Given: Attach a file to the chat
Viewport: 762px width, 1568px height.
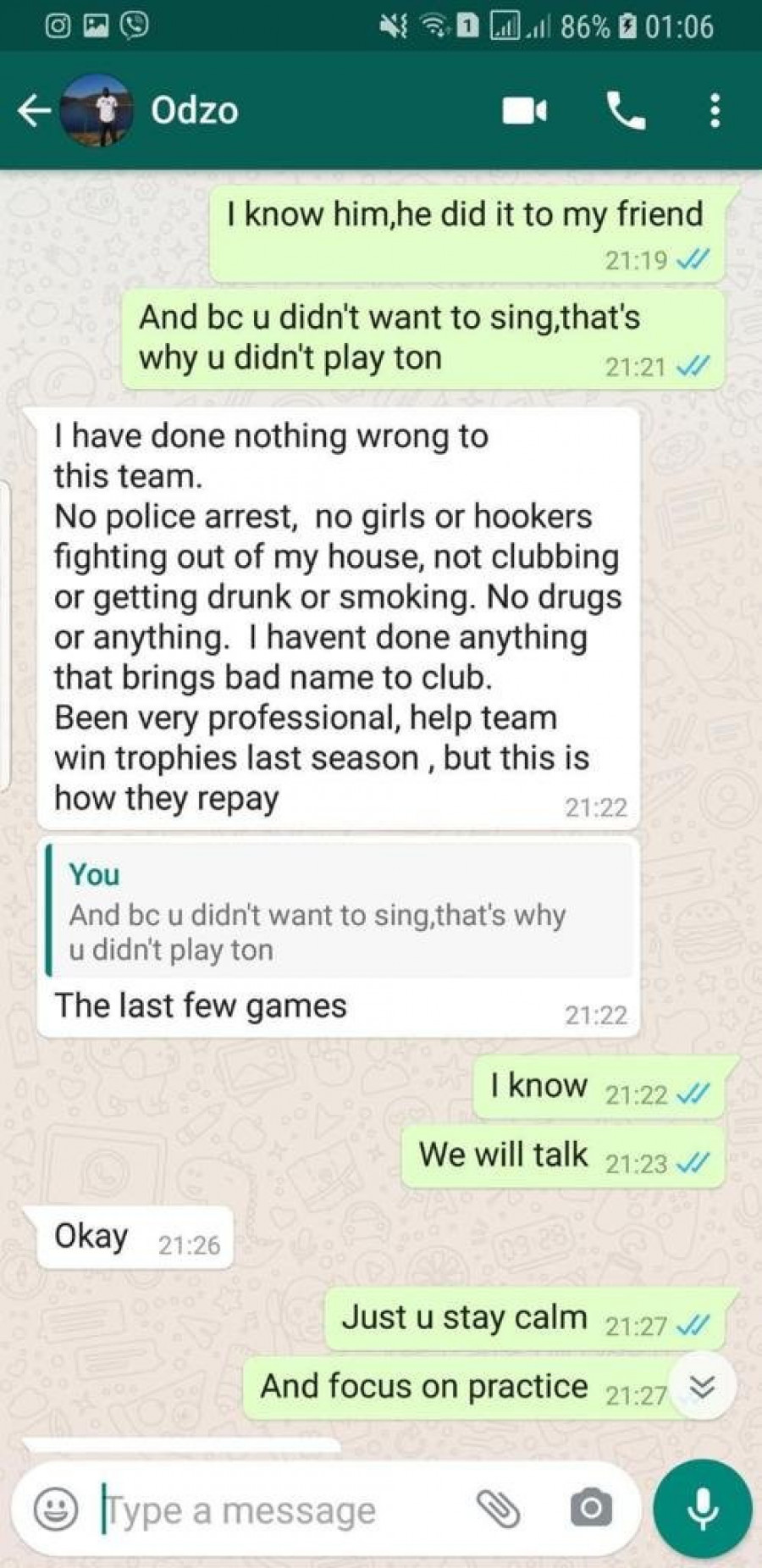Looking at the screenshot, I should pos(499,1509).
